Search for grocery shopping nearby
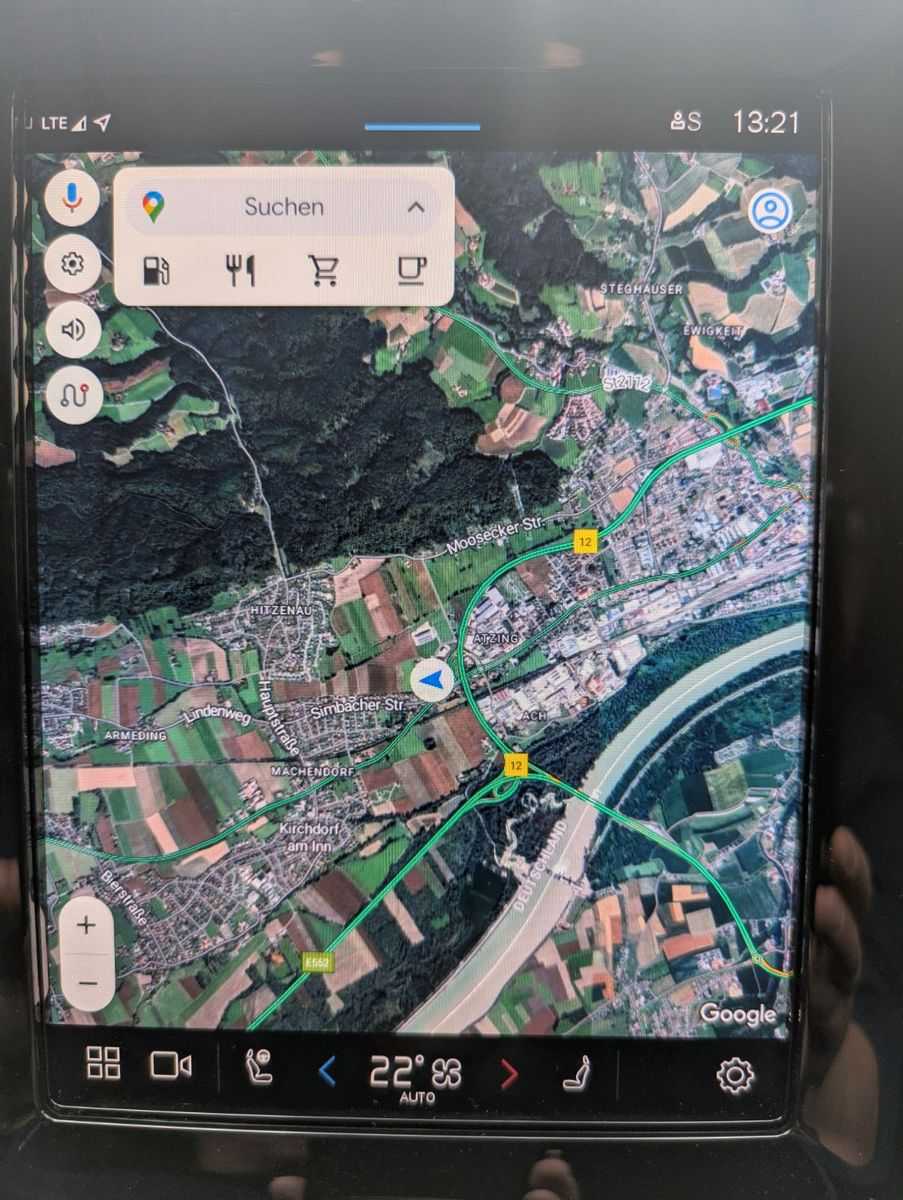903x1200 pixels. coord(324,270)
